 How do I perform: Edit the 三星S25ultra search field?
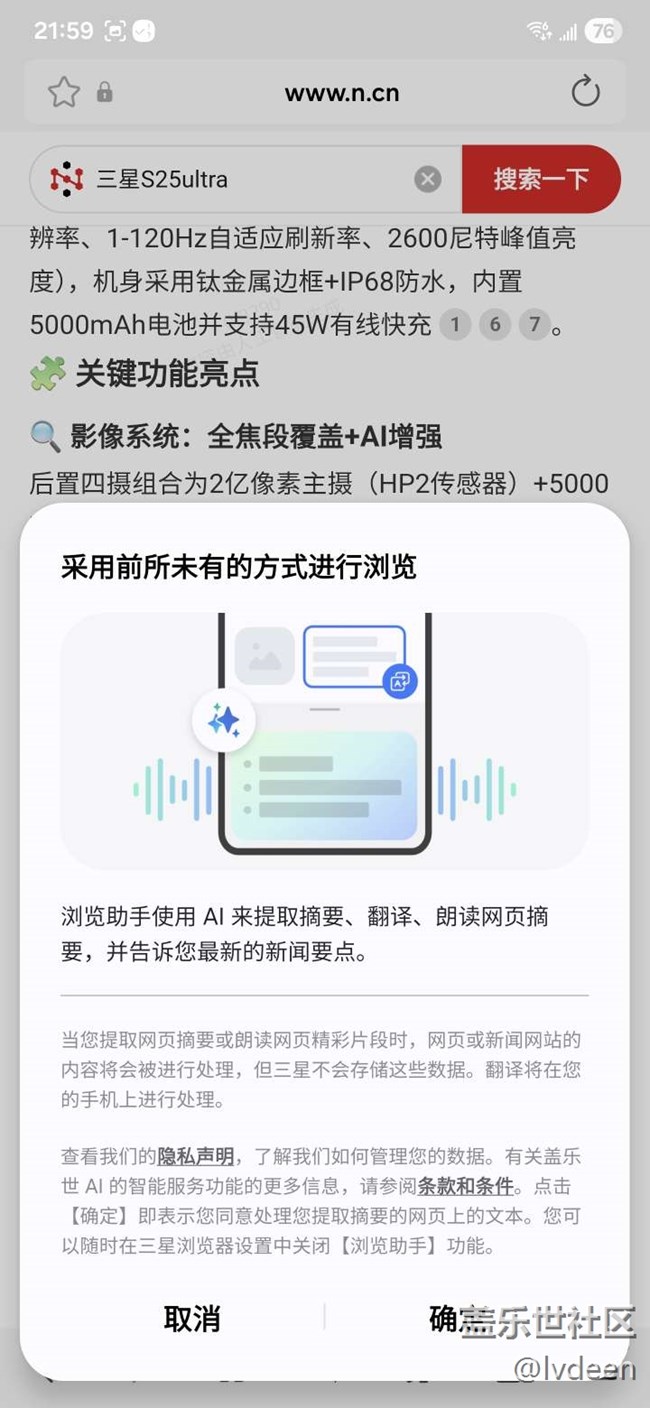pos(250,179)
